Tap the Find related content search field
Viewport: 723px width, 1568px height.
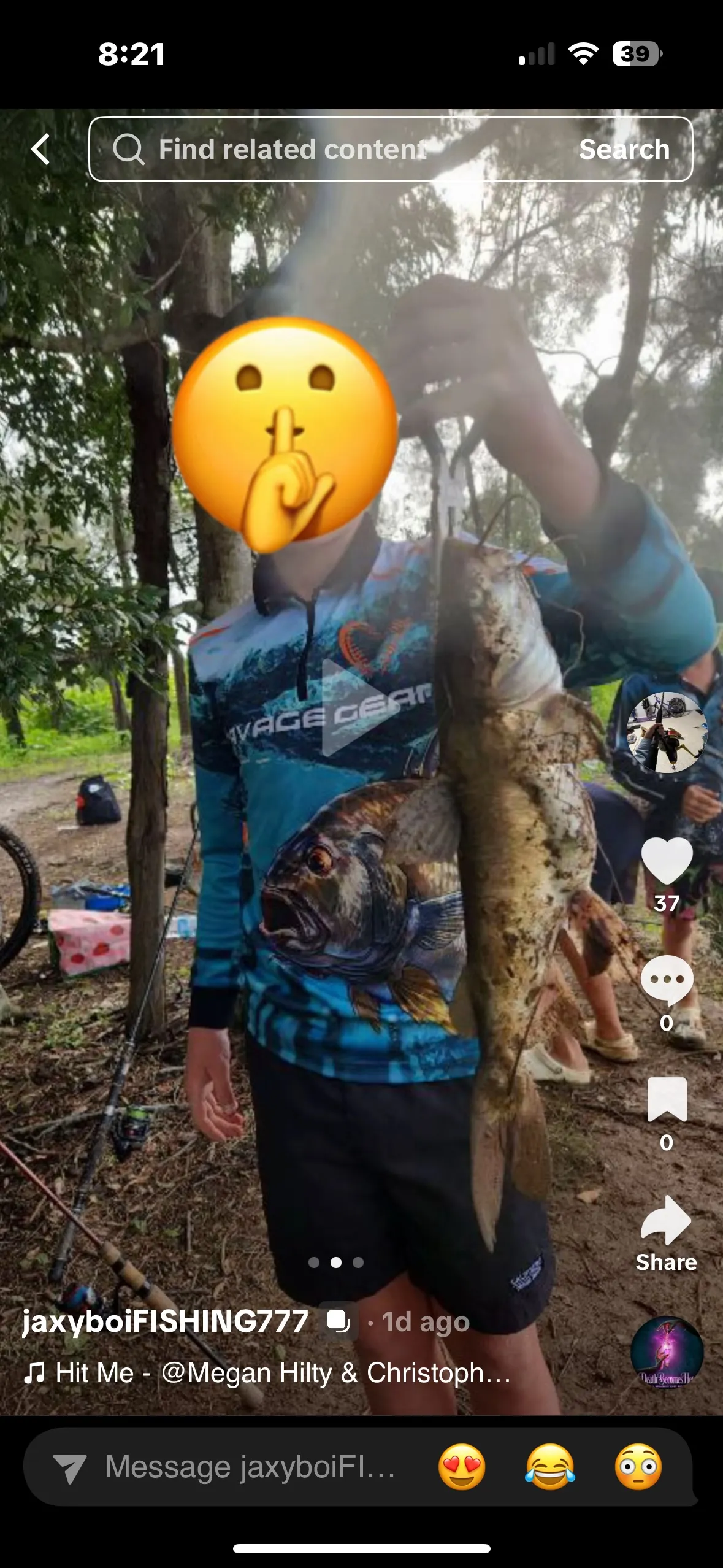point(331,150)
